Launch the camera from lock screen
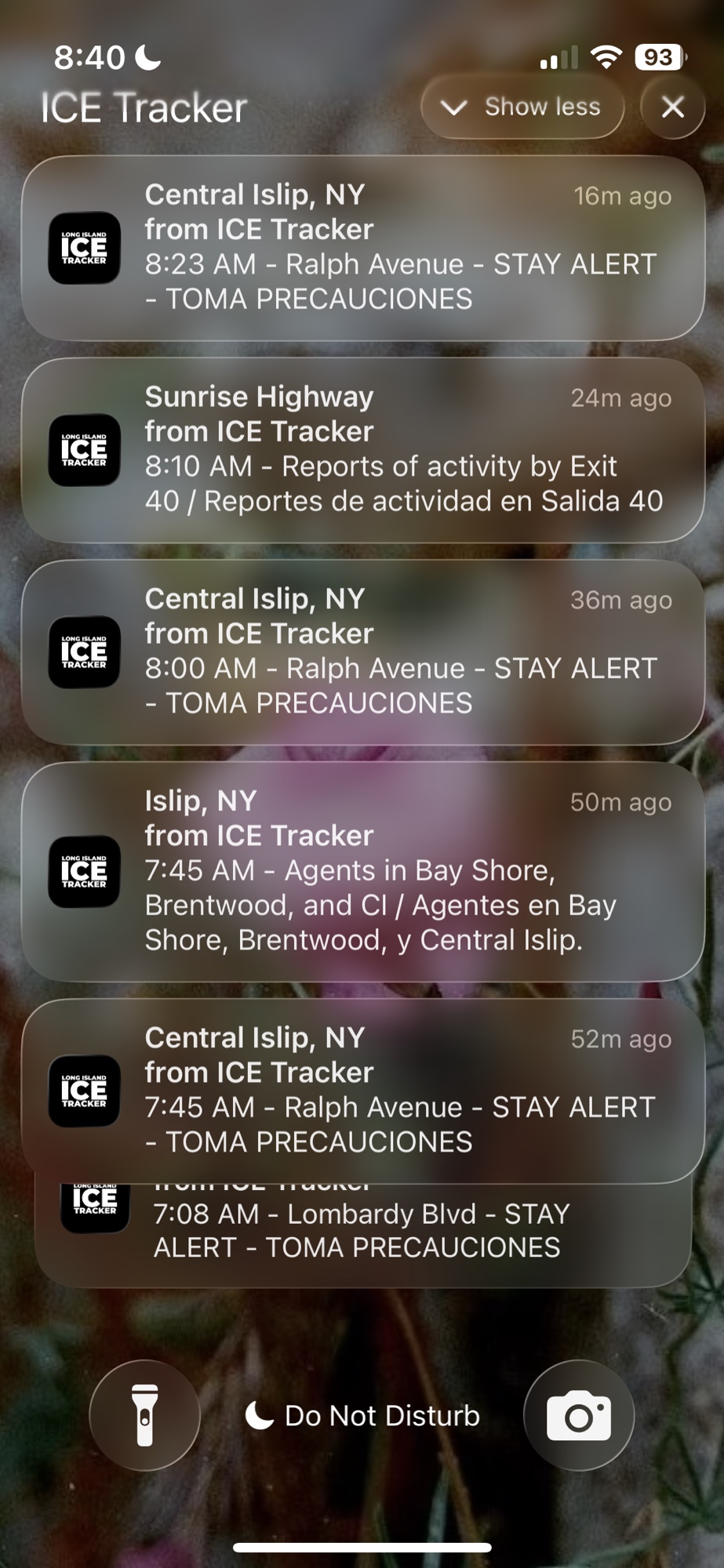This screenshot has height=1568, width=724. (579, 1415)
